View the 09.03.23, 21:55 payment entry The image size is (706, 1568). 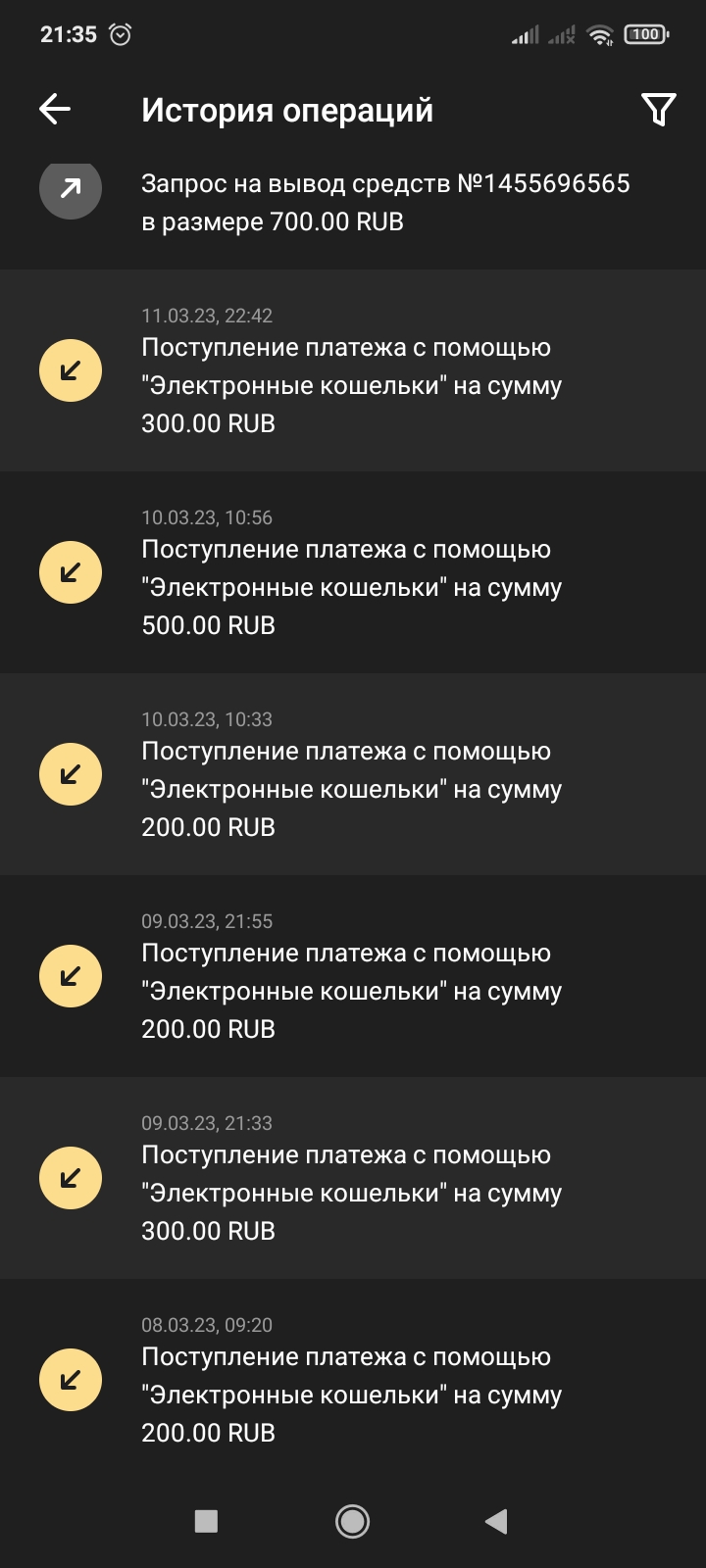coord(353,978)
